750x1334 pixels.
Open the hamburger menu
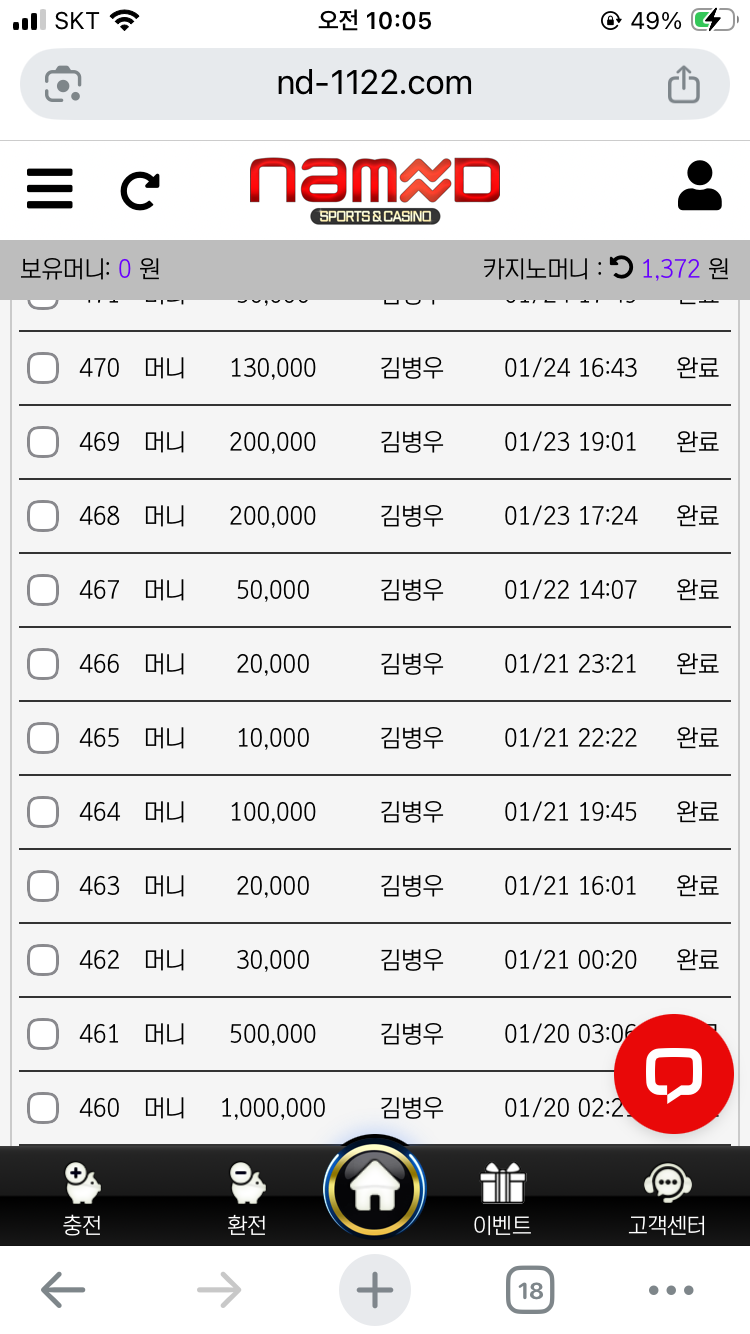(x=50, y=188)
